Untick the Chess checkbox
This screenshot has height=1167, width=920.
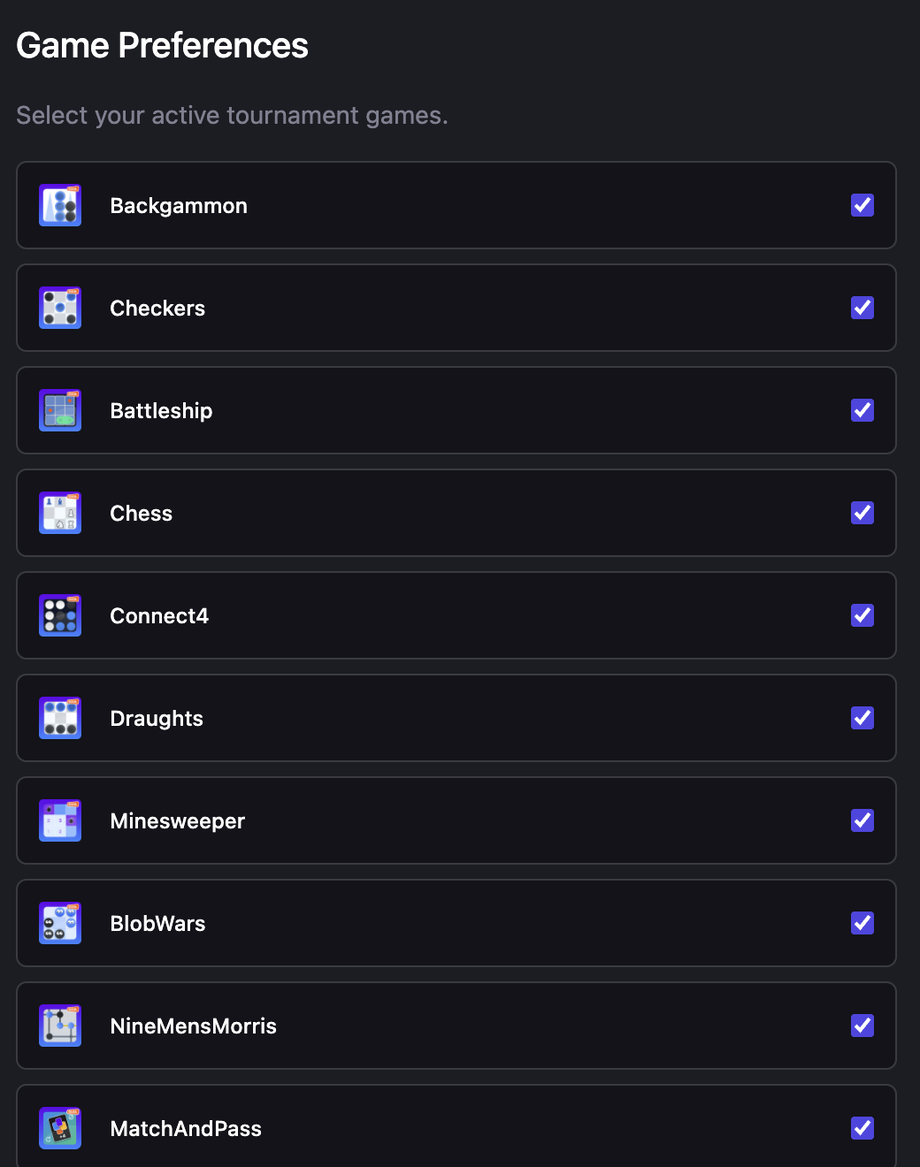(862, 513)
